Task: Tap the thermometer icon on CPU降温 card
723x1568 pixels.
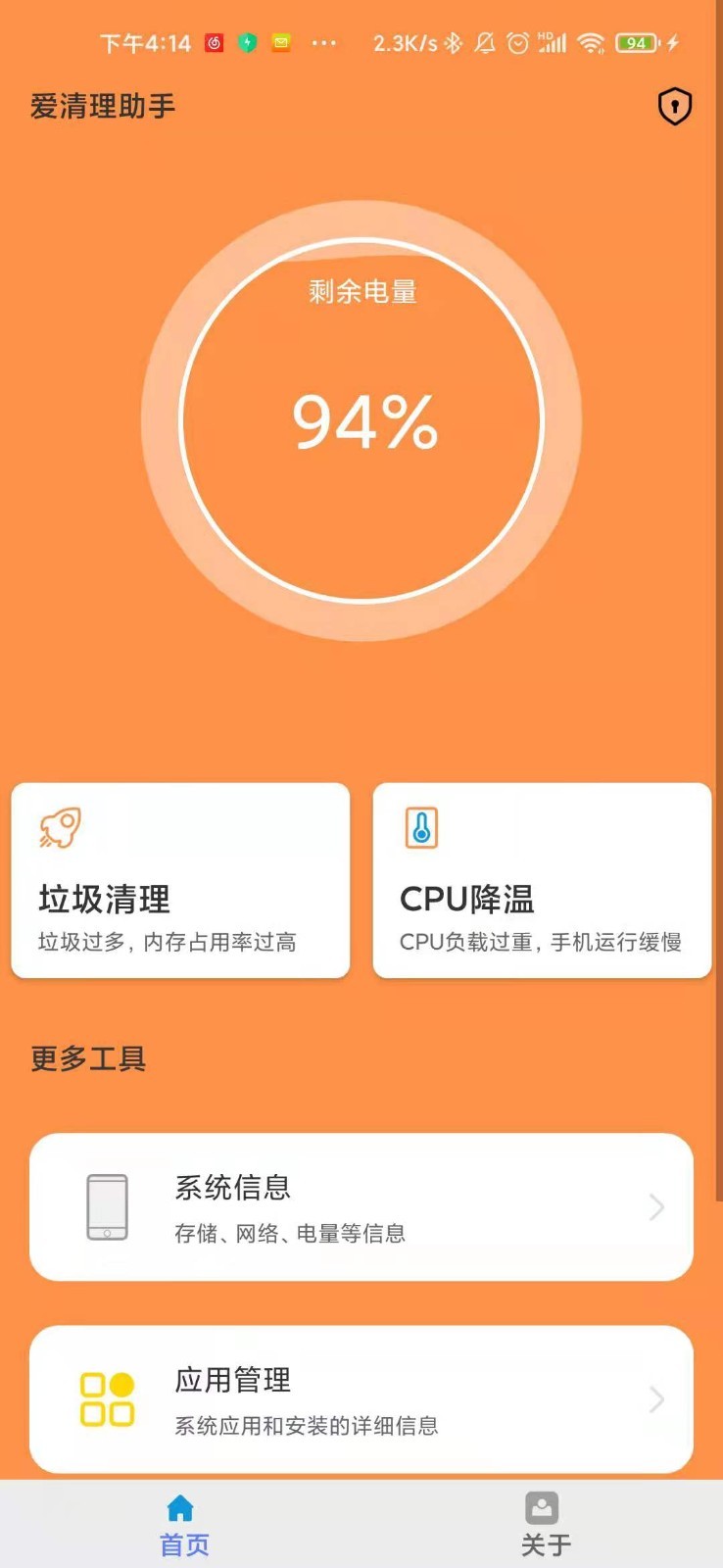Action: pos(421,826)
